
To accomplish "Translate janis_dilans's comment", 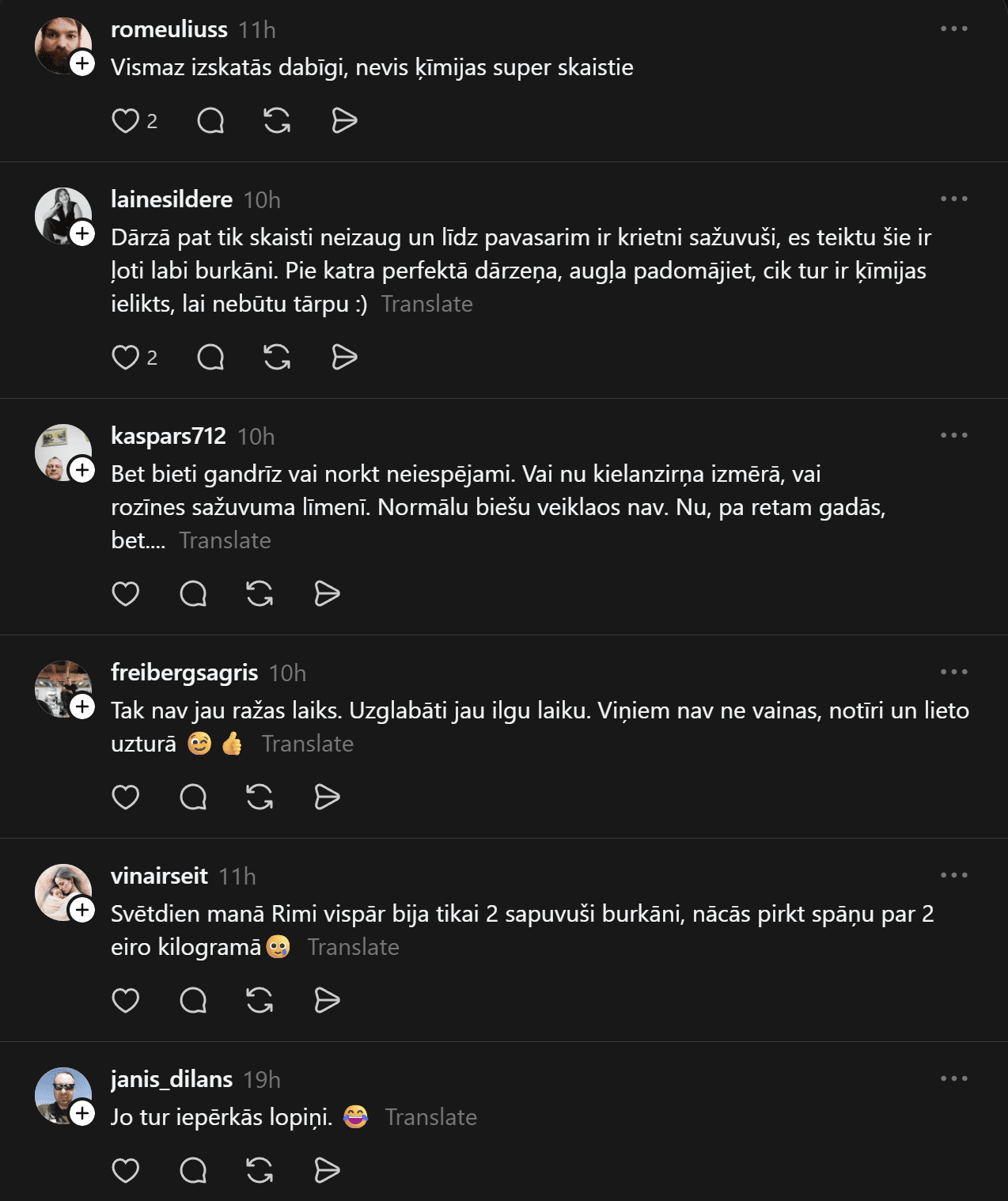I will pos(430,1117).
